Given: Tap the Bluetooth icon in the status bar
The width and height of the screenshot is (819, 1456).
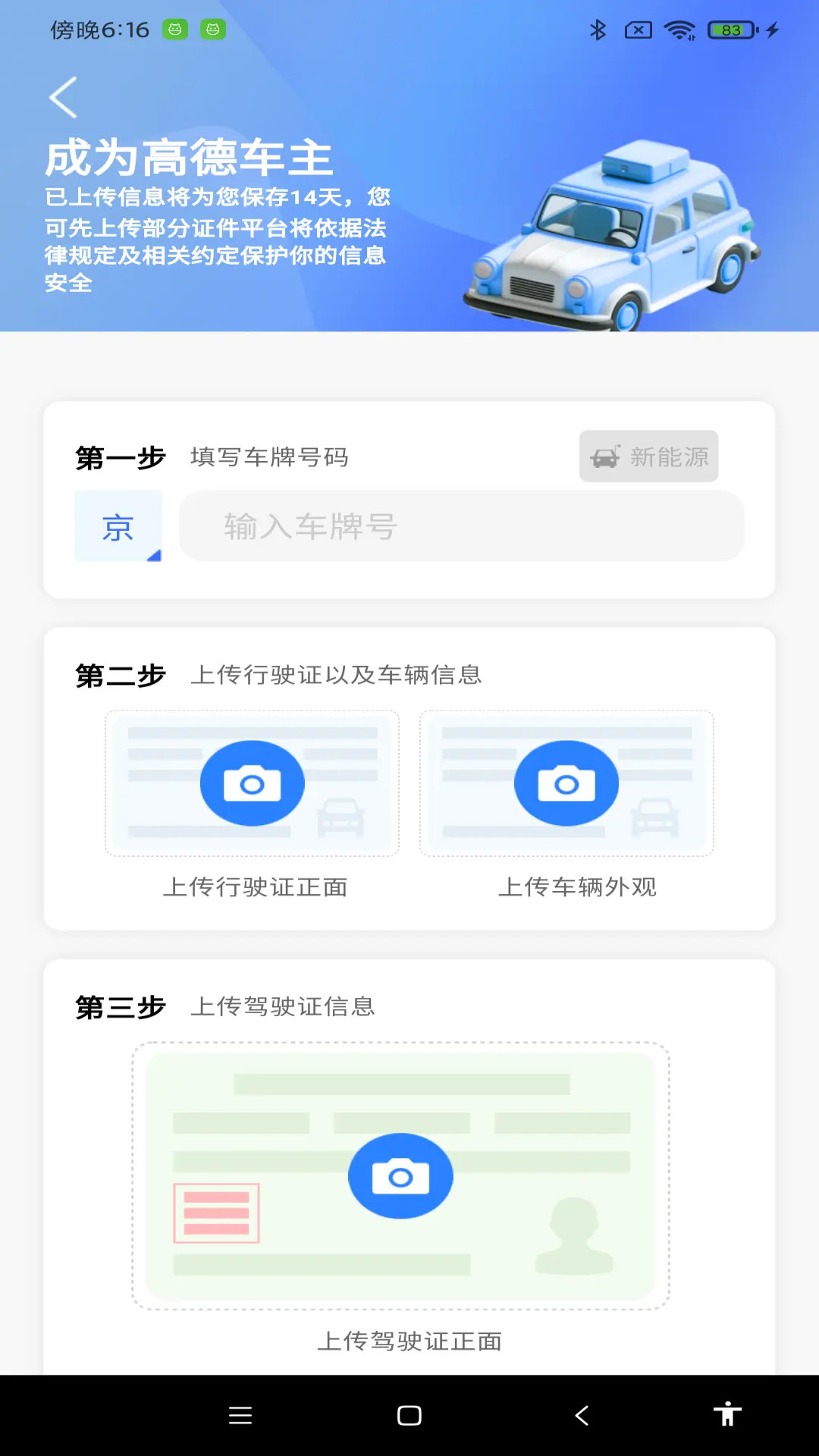Looking at the screenshot, I should pyautogui.click(x=598, y=30).
